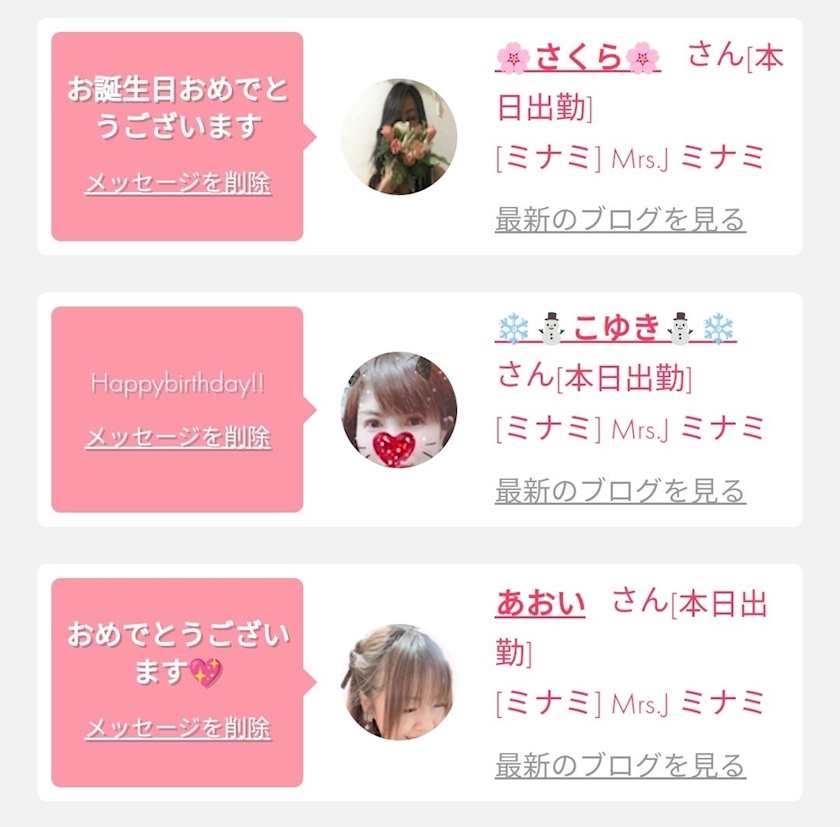
Task: Open こゆき's profile name link
Action: [x=616, y=328]
